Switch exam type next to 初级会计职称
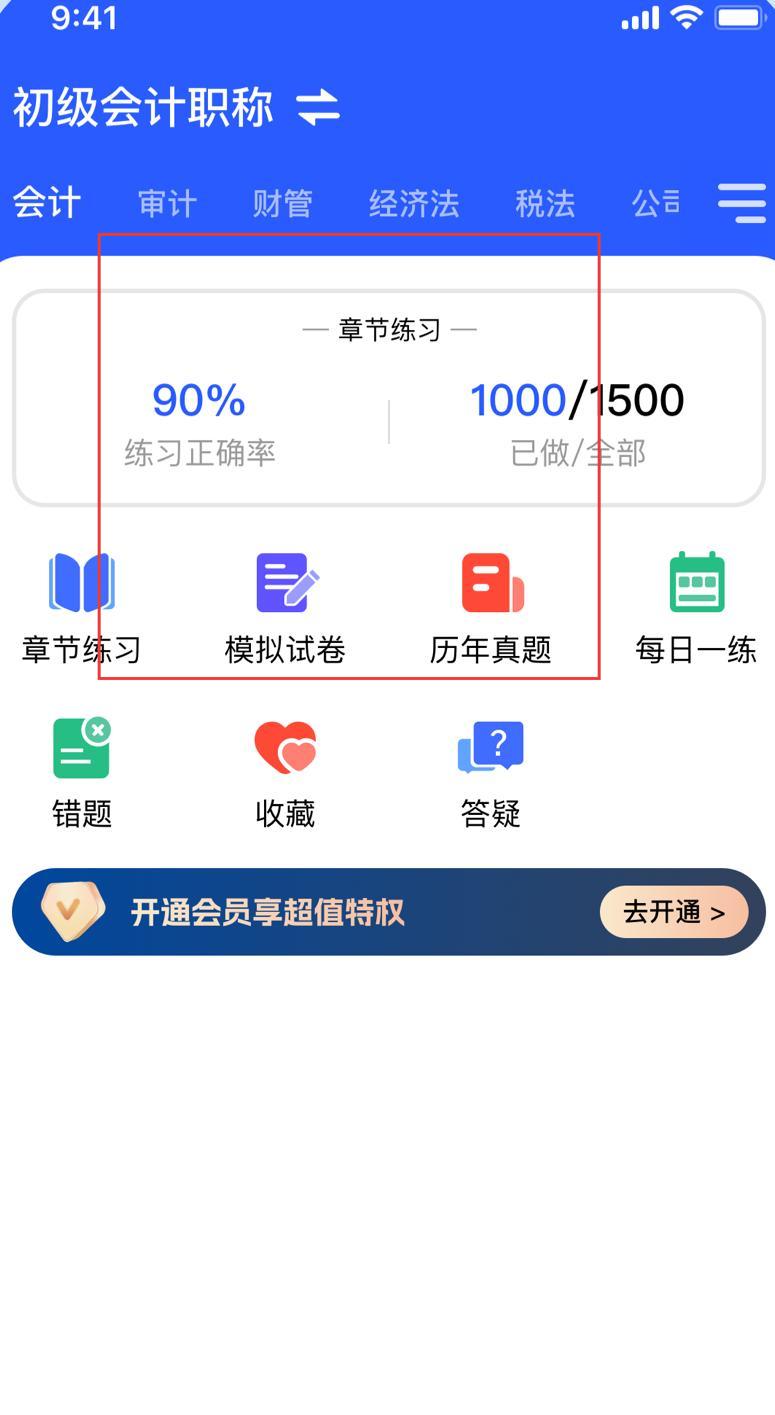The width and height of the screenshot is (775, 1415). 318,108
